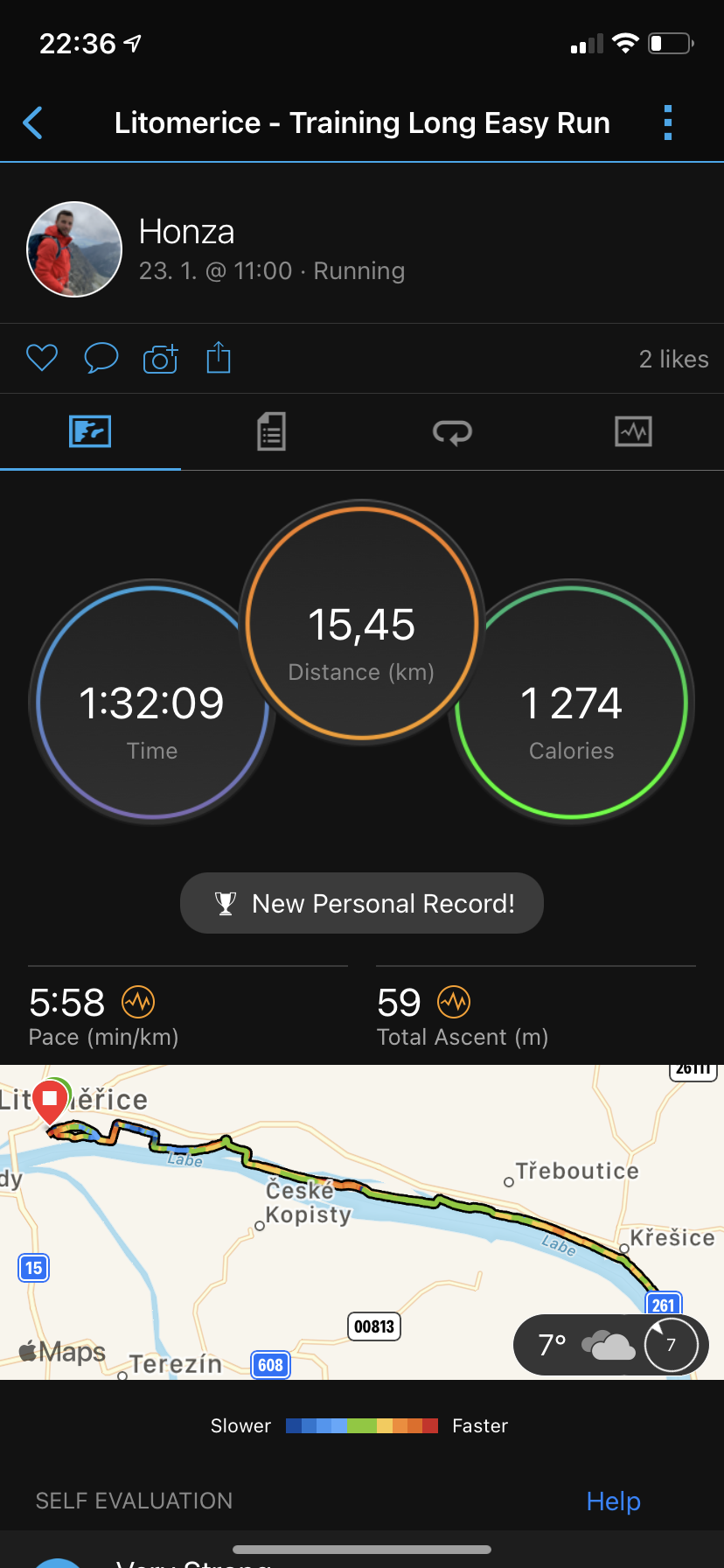Switch to the stats details tab
The width and height of the screenshot is (724, 1568).
[271, 431]
